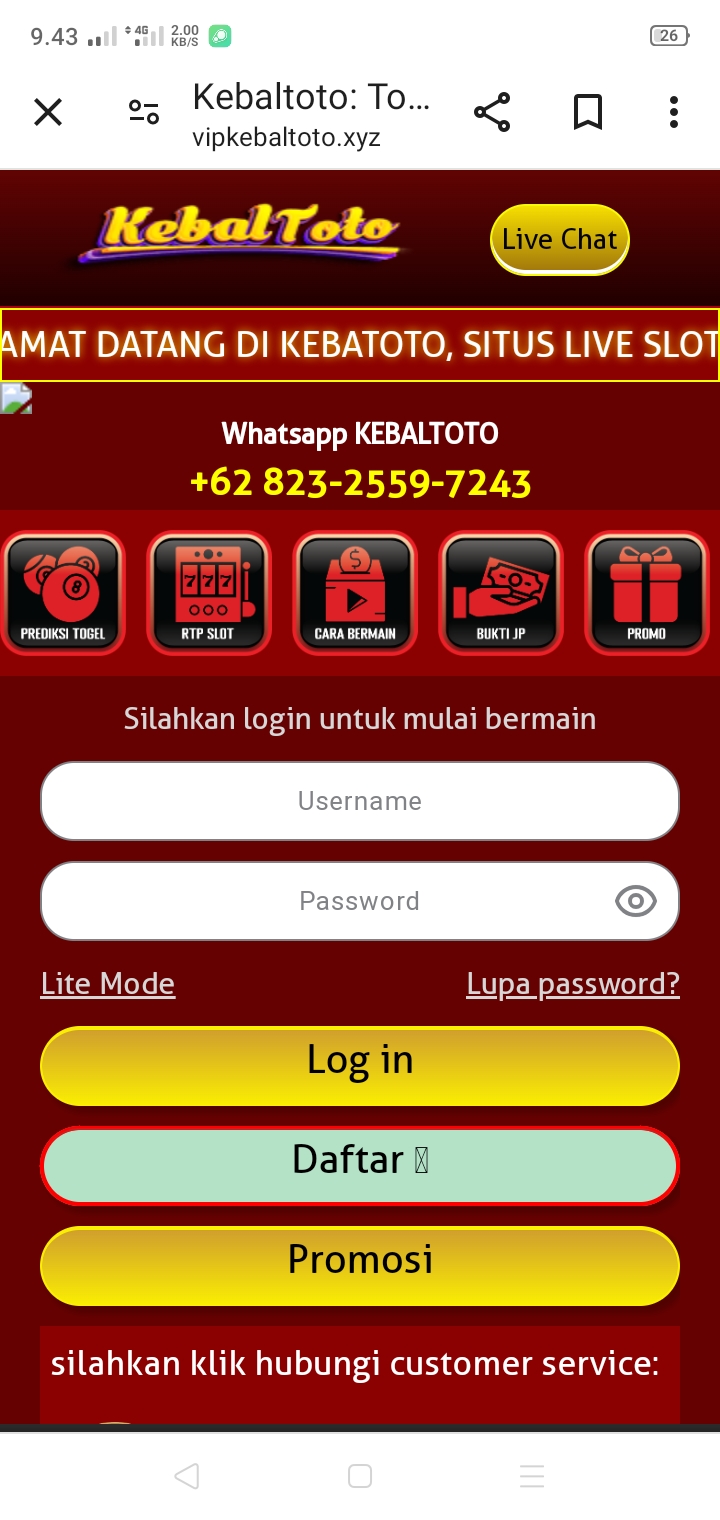Open Bukti JP

(501, 593)
